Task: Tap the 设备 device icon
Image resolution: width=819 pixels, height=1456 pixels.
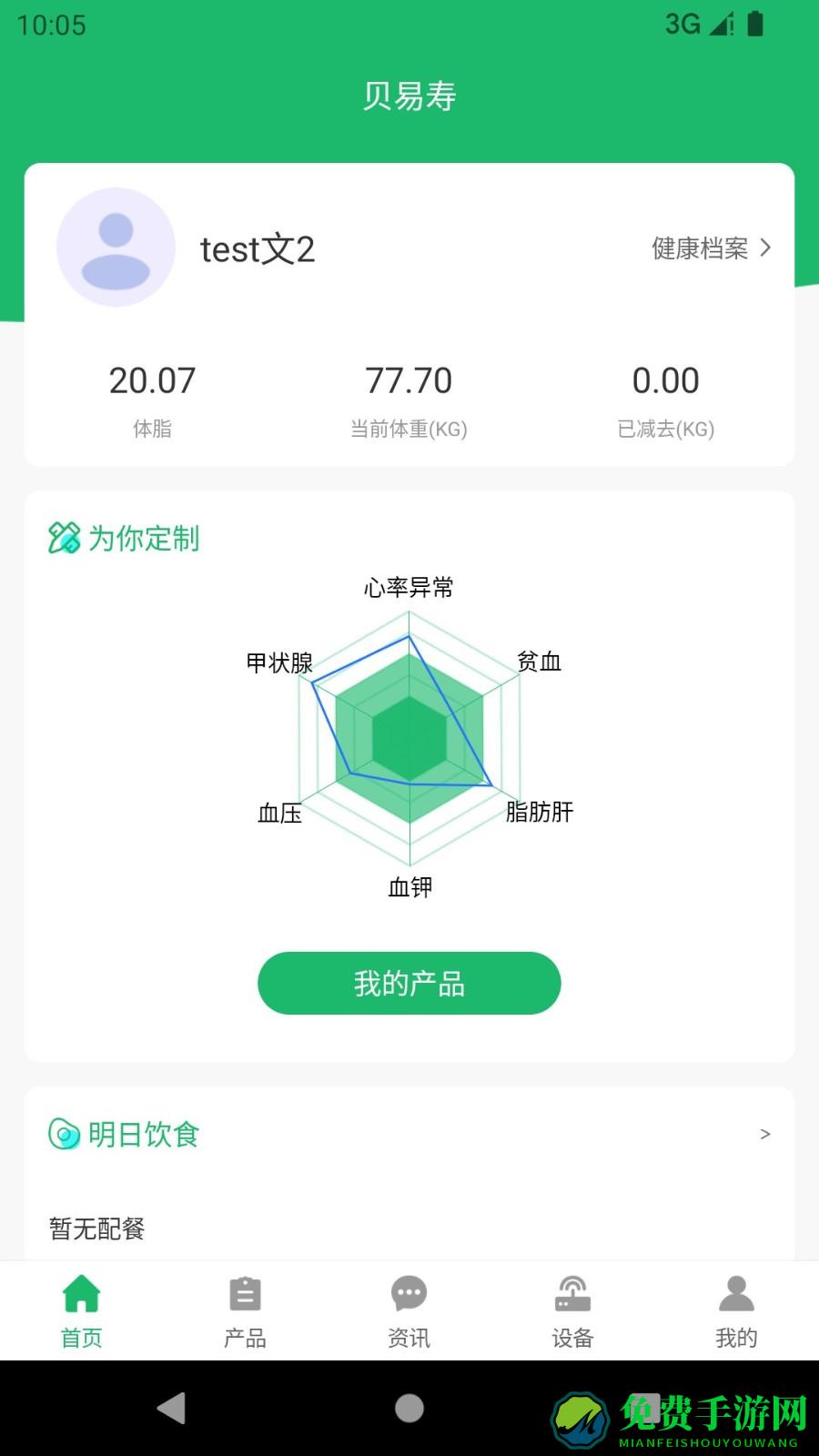Action: point(571,1293)
